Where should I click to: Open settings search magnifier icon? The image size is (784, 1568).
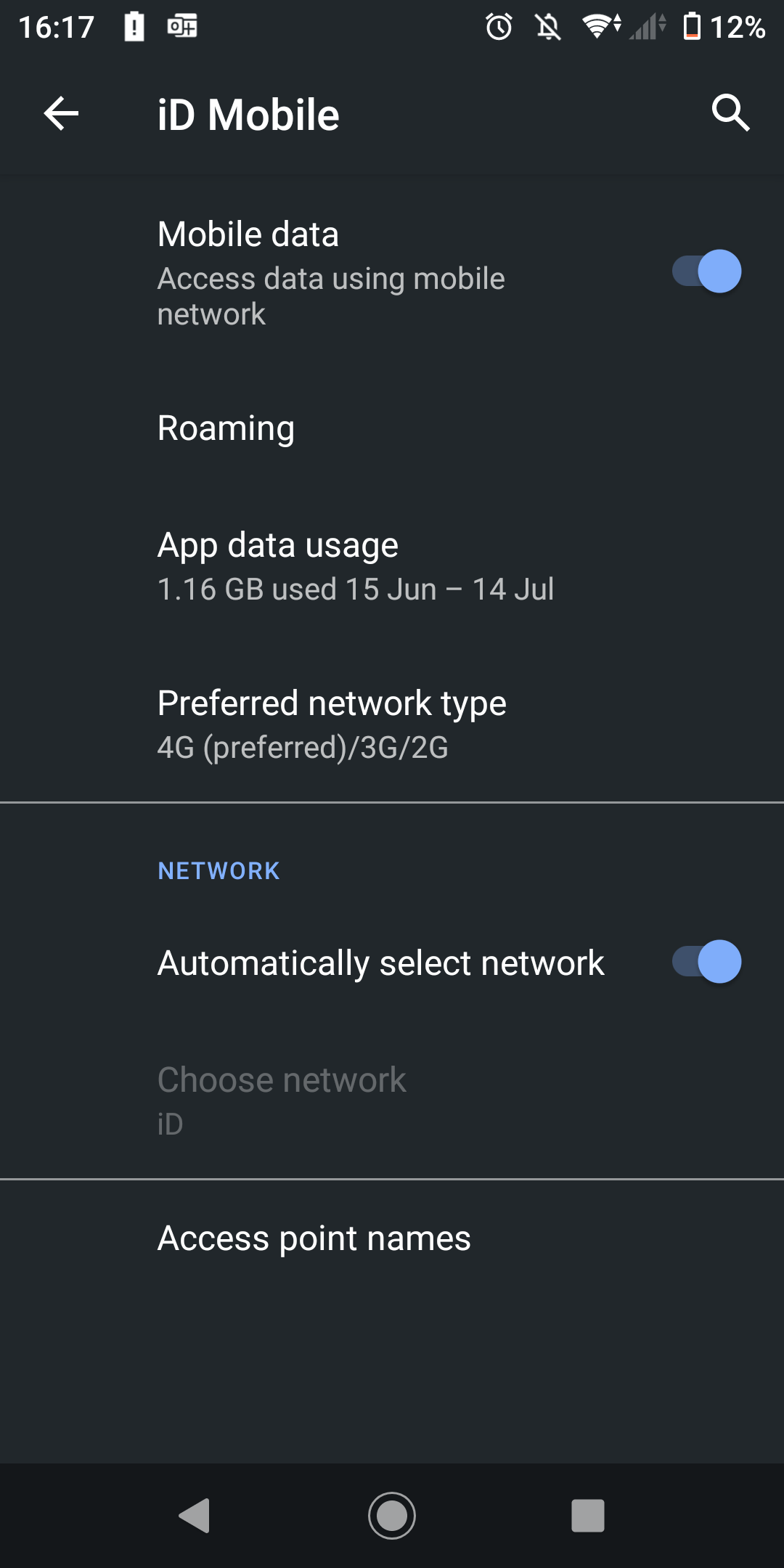(x=730, y=113)
